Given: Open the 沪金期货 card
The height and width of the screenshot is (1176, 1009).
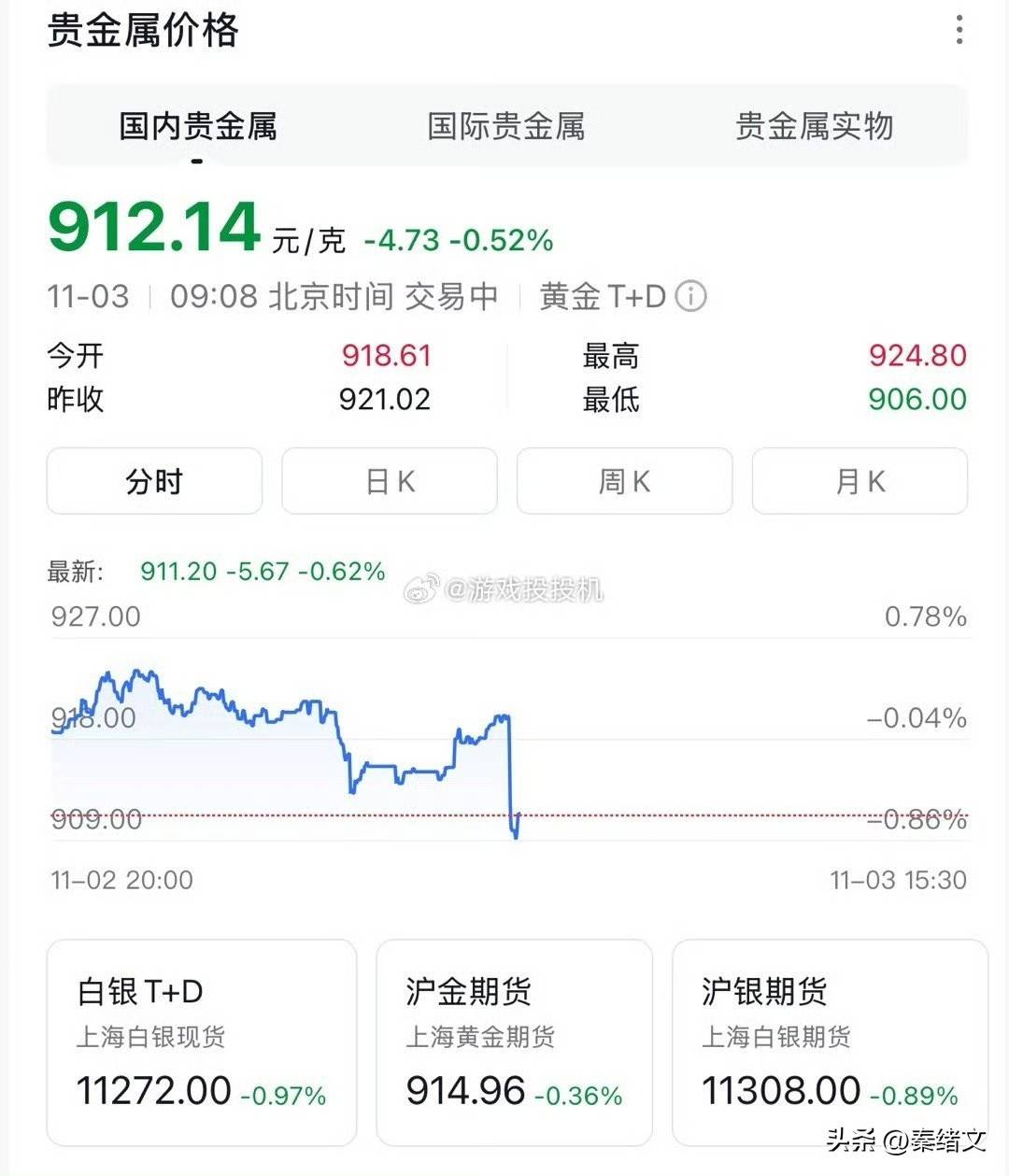Looking at the screenshot, I should (514, 1041).
